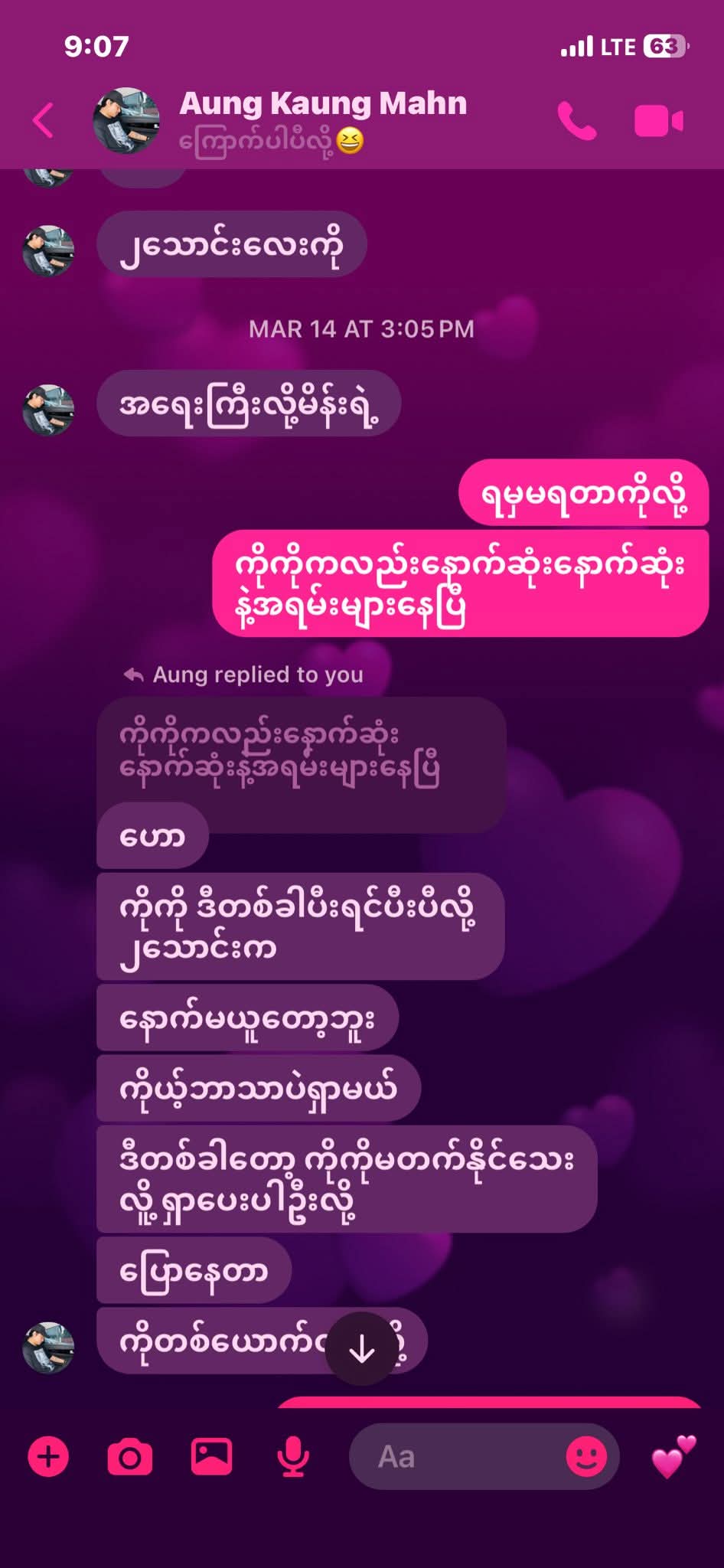Record a voice message with the microphone
The width and height of the screenshot is (724, 1568).
click(x=293, y=1456)
